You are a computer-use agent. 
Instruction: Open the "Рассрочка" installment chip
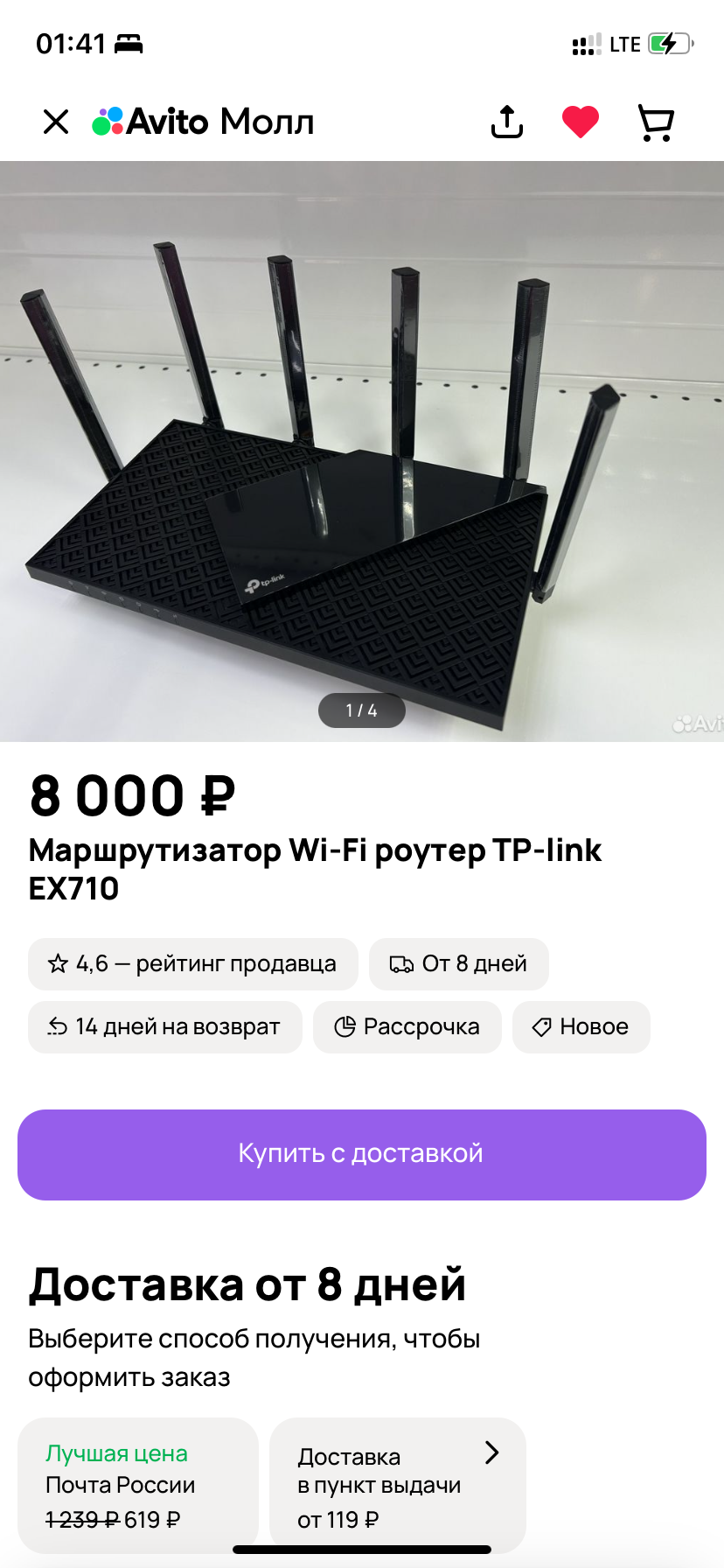coord(407,1027)
